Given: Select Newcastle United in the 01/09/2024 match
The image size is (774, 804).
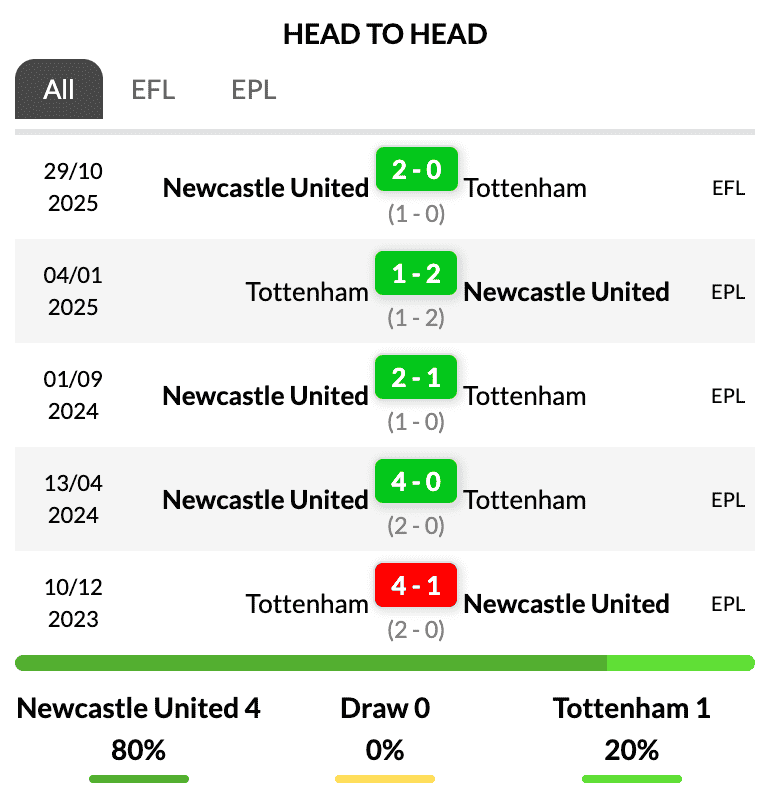Looking at the screenshot, I should pyautogui.click(x=265, y=396).
